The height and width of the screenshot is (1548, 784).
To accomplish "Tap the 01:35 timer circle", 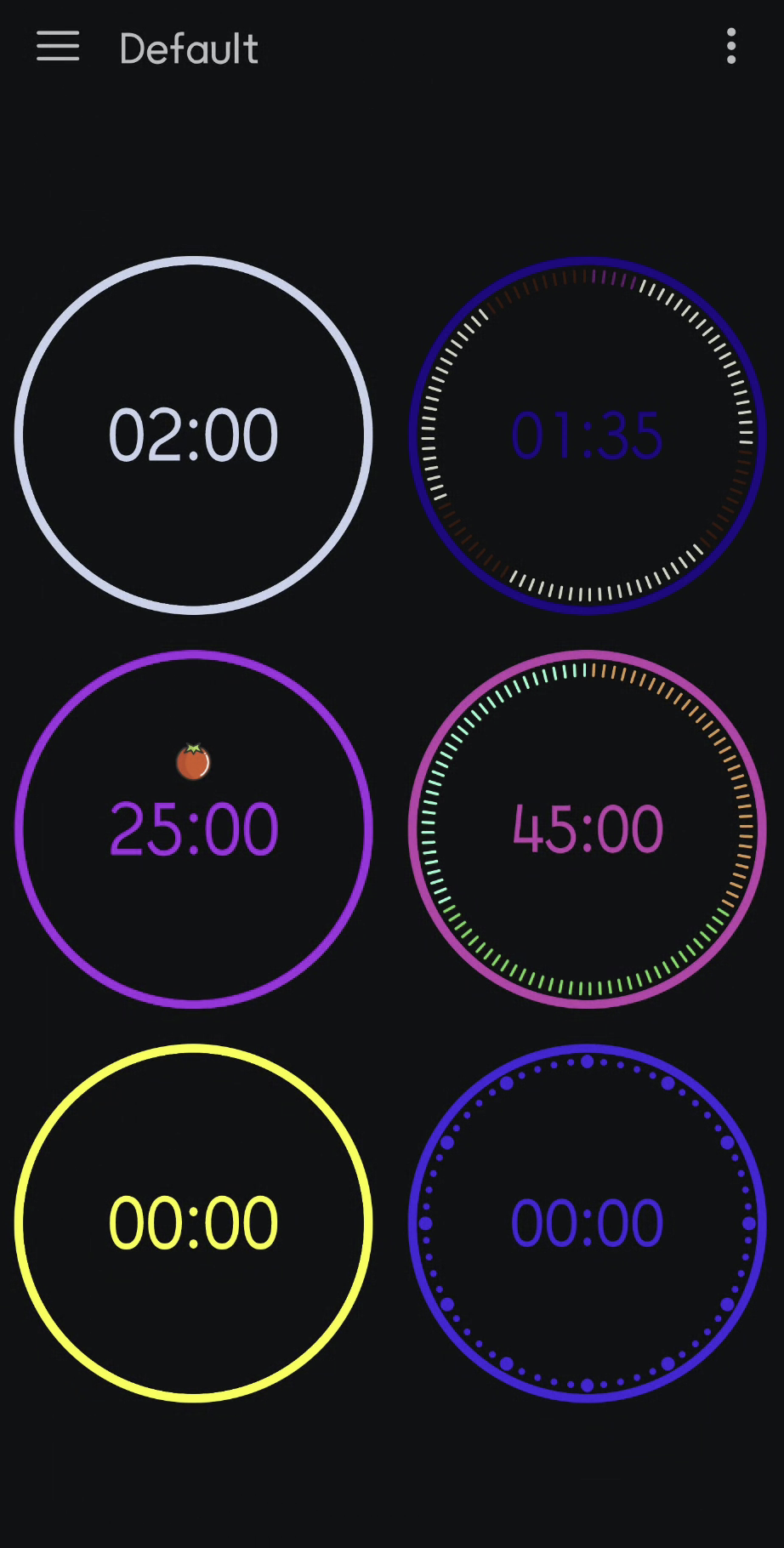I will 587,435.
